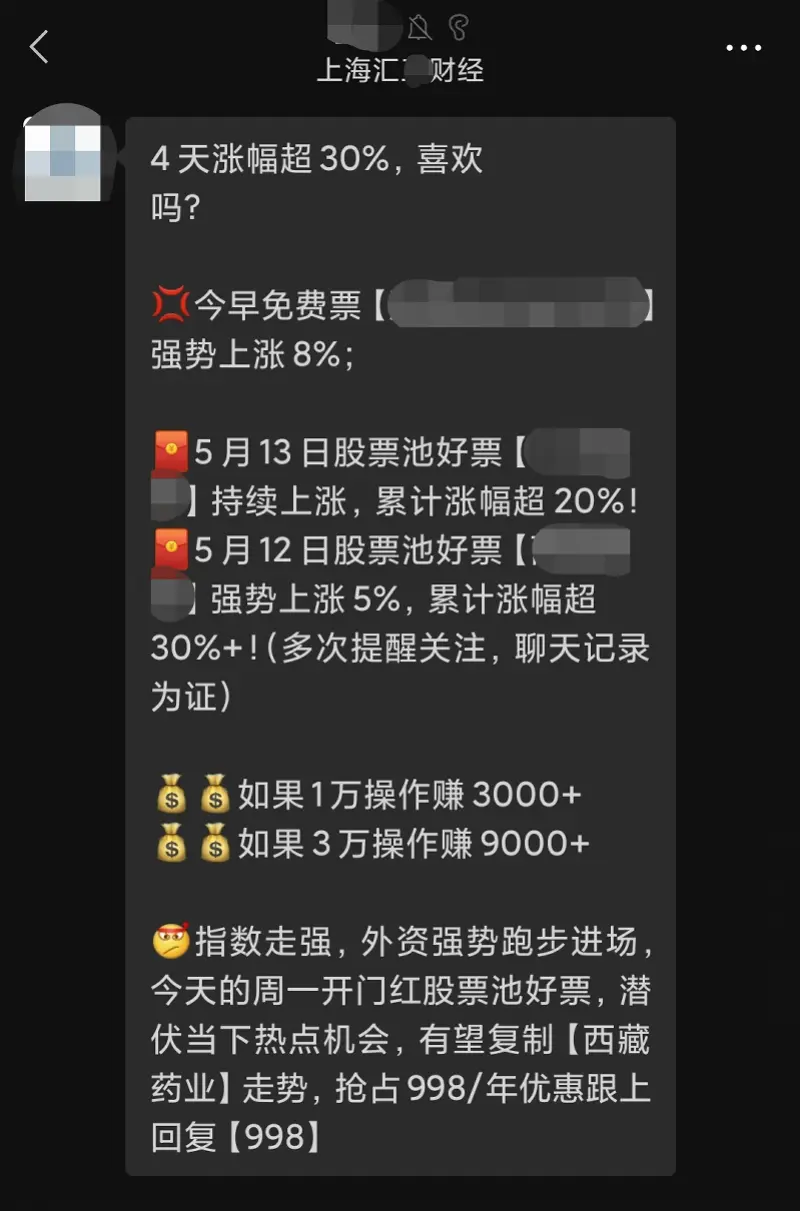Open the message sender's avatar profile

coord(63,157)
